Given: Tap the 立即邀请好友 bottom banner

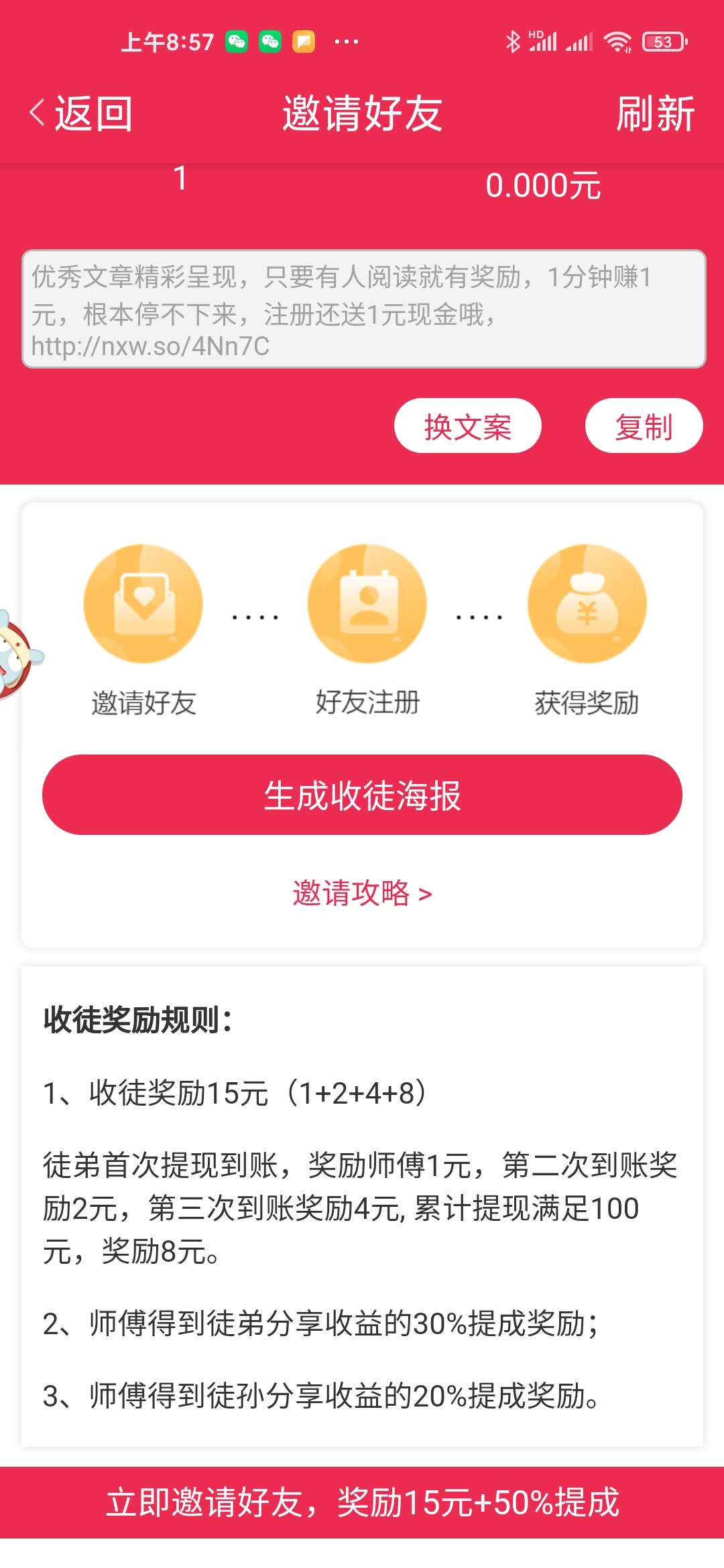Looking at the screenshot, I should click(x=362, y=1502).
